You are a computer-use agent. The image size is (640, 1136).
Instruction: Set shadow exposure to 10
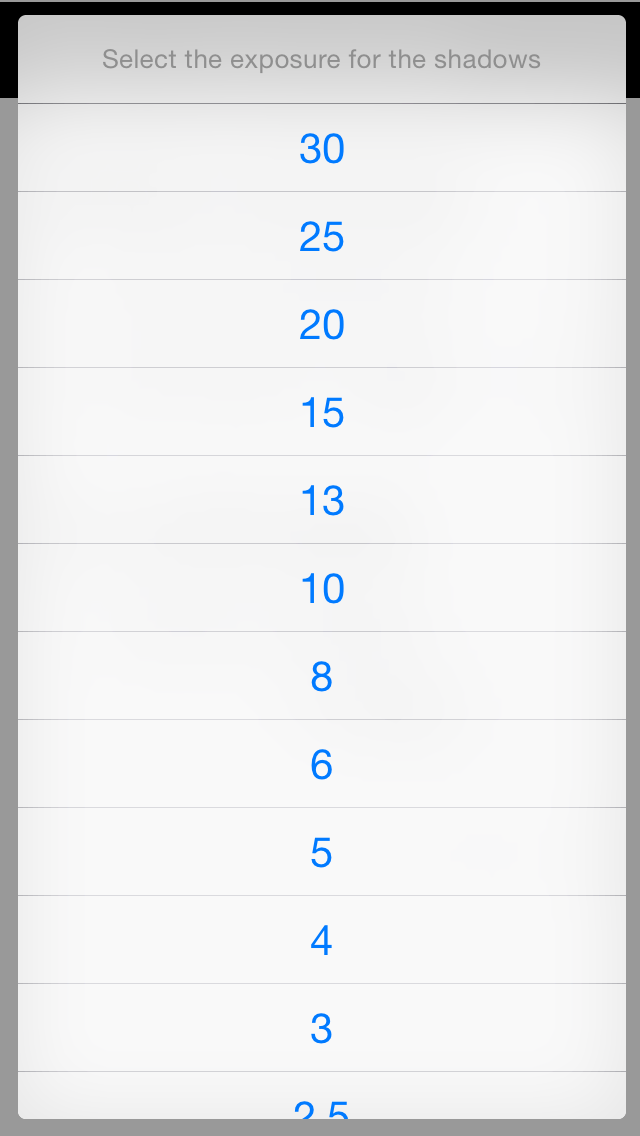point(322,588)
